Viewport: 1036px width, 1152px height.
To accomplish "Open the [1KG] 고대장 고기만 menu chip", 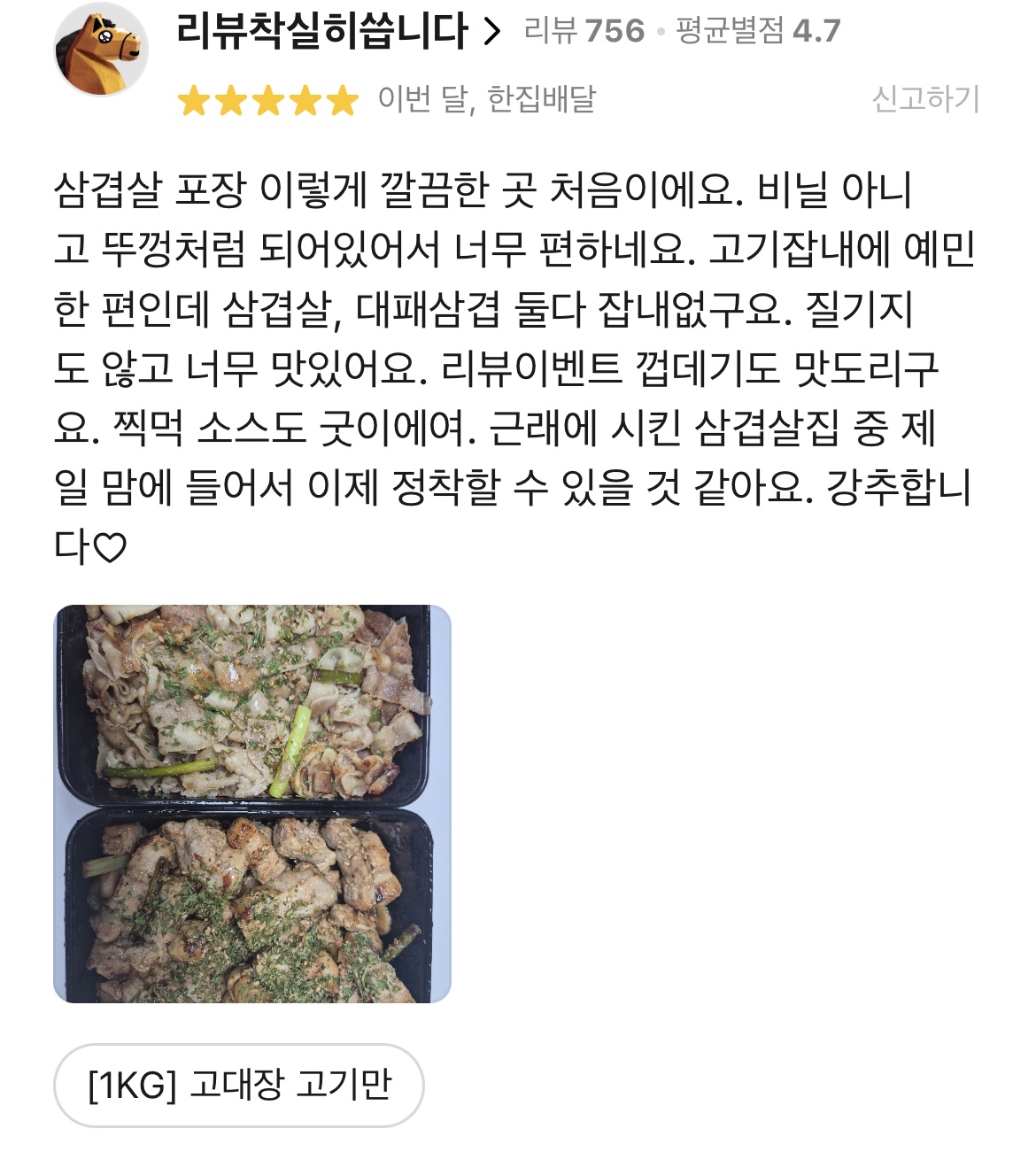I will point(239,1085).
